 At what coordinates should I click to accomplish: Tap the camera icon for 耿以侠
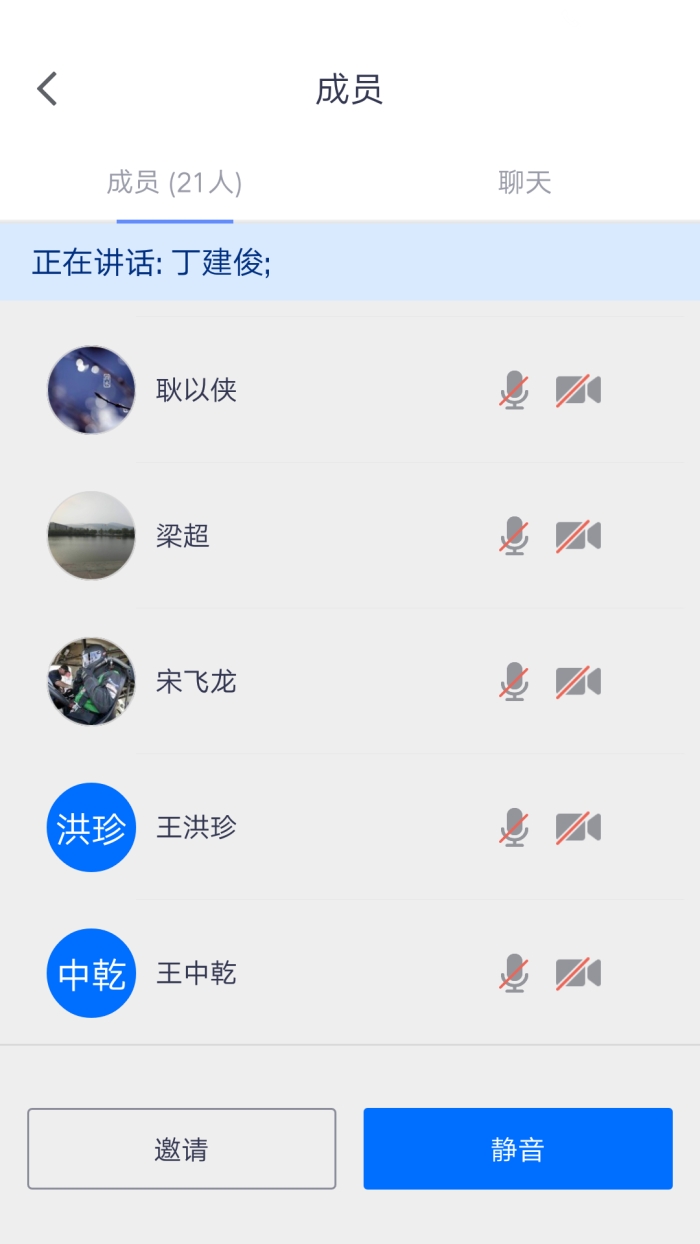(x=578, y=390)
